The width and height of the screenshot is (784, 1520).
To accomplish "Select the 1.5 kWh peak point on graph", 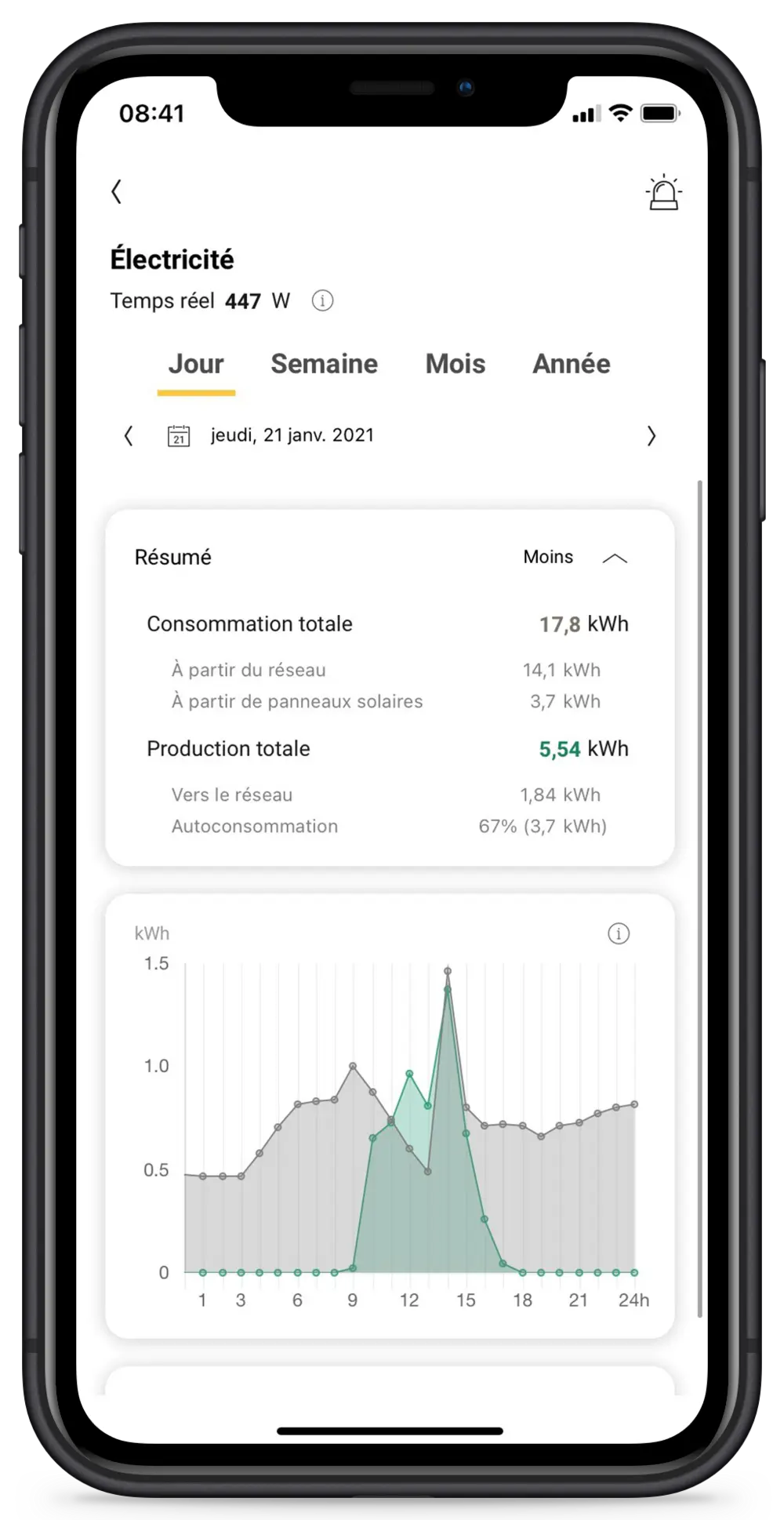I will coord(448,971).
